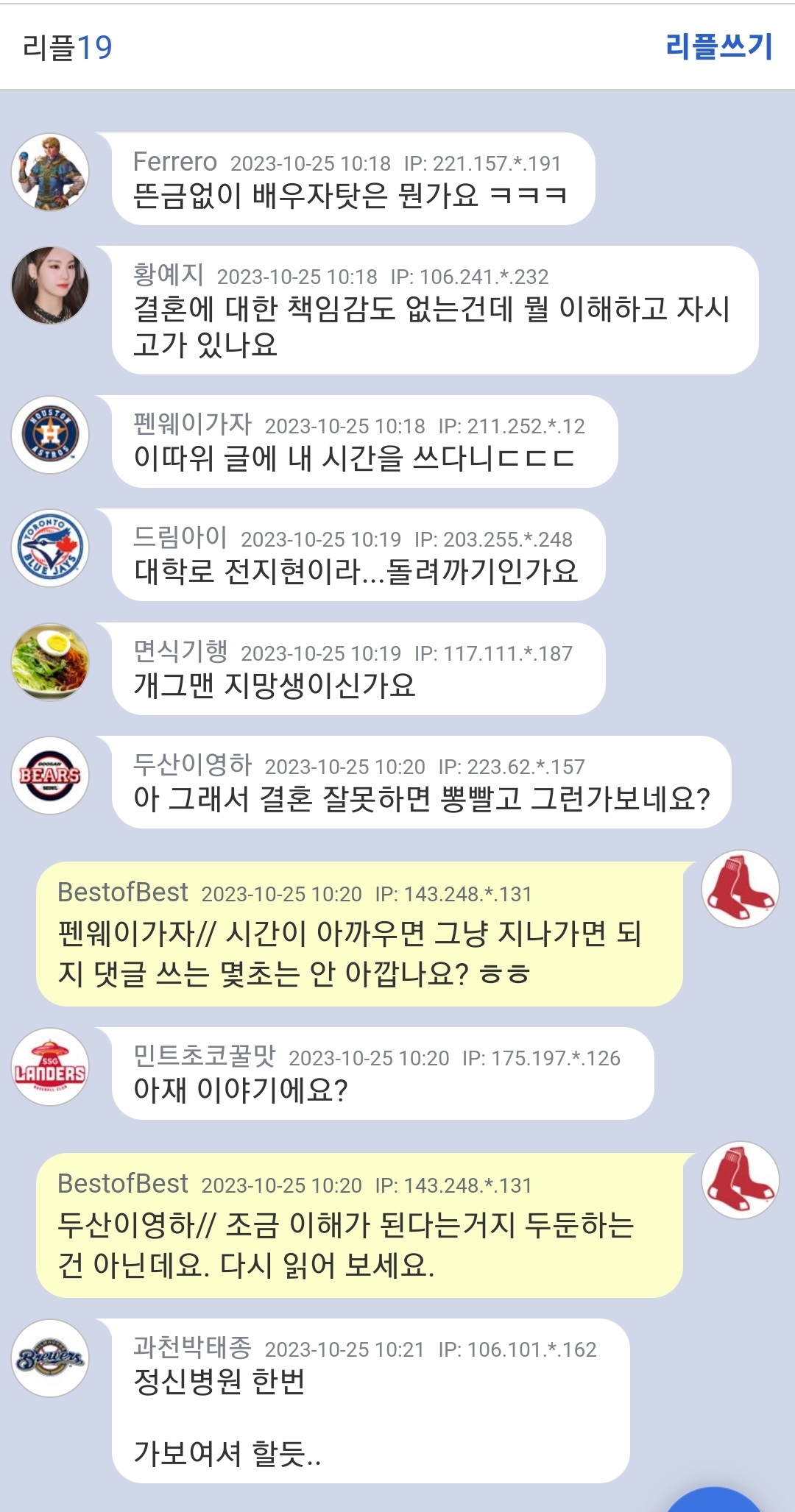
Task: Select 두산이영하's comment bubble
Action: click(x=421, y=782)
